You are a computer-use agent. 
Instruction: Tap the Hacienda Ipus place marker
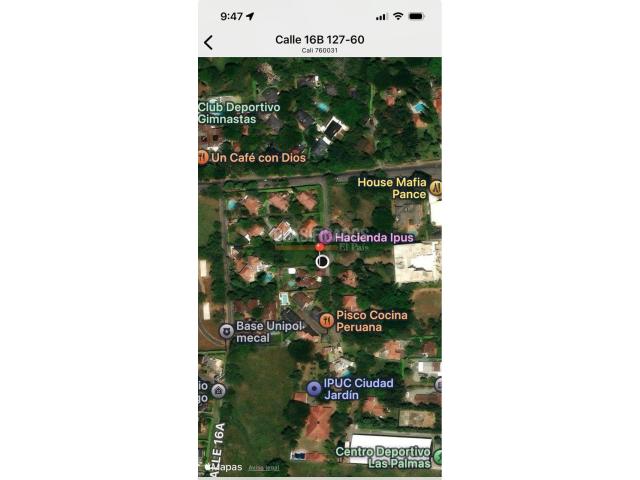[x=325, y=237]
